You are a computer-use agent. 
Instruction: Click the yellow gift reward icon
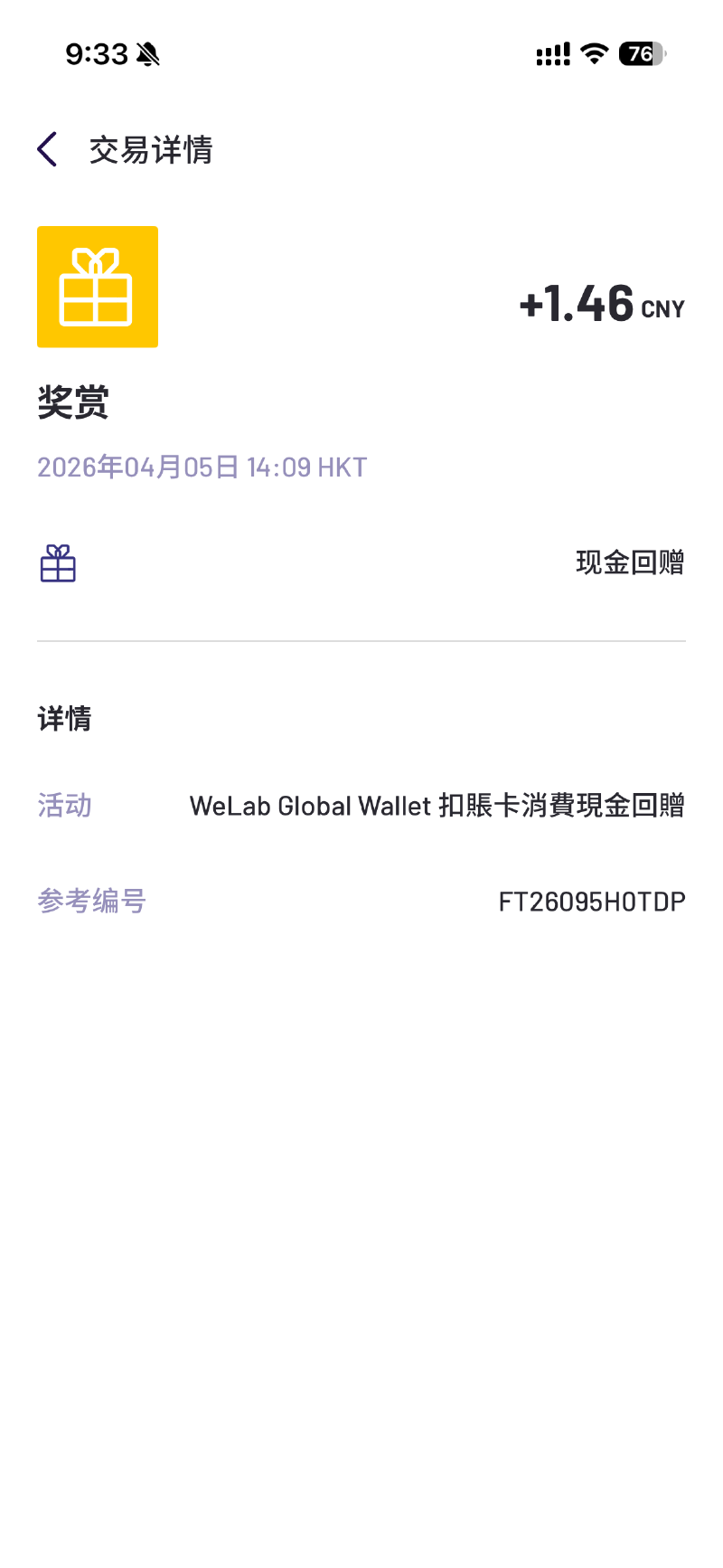tap(98, 286)
